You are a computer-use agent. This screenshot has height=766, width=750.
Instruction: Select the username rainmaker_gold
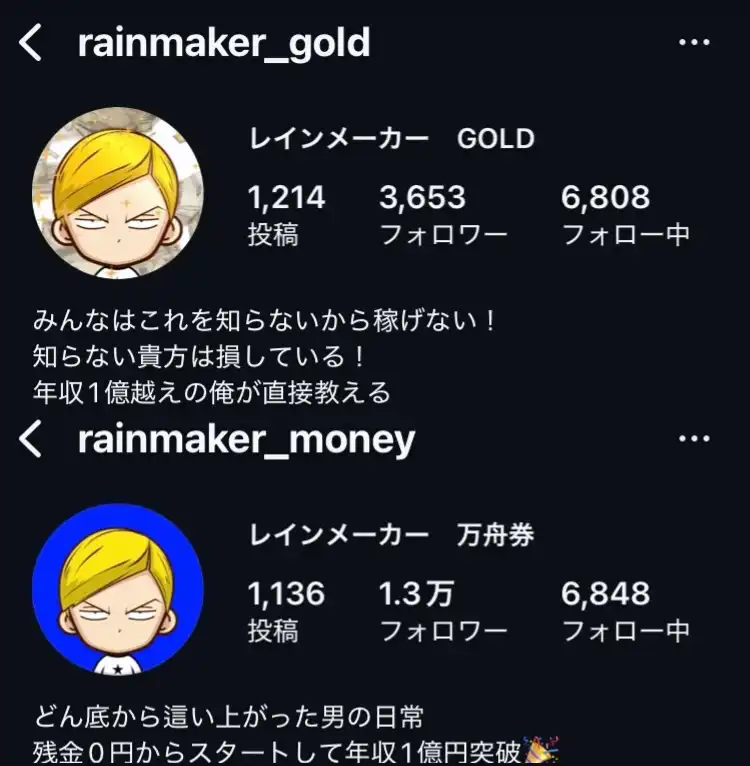coord(224,44)
